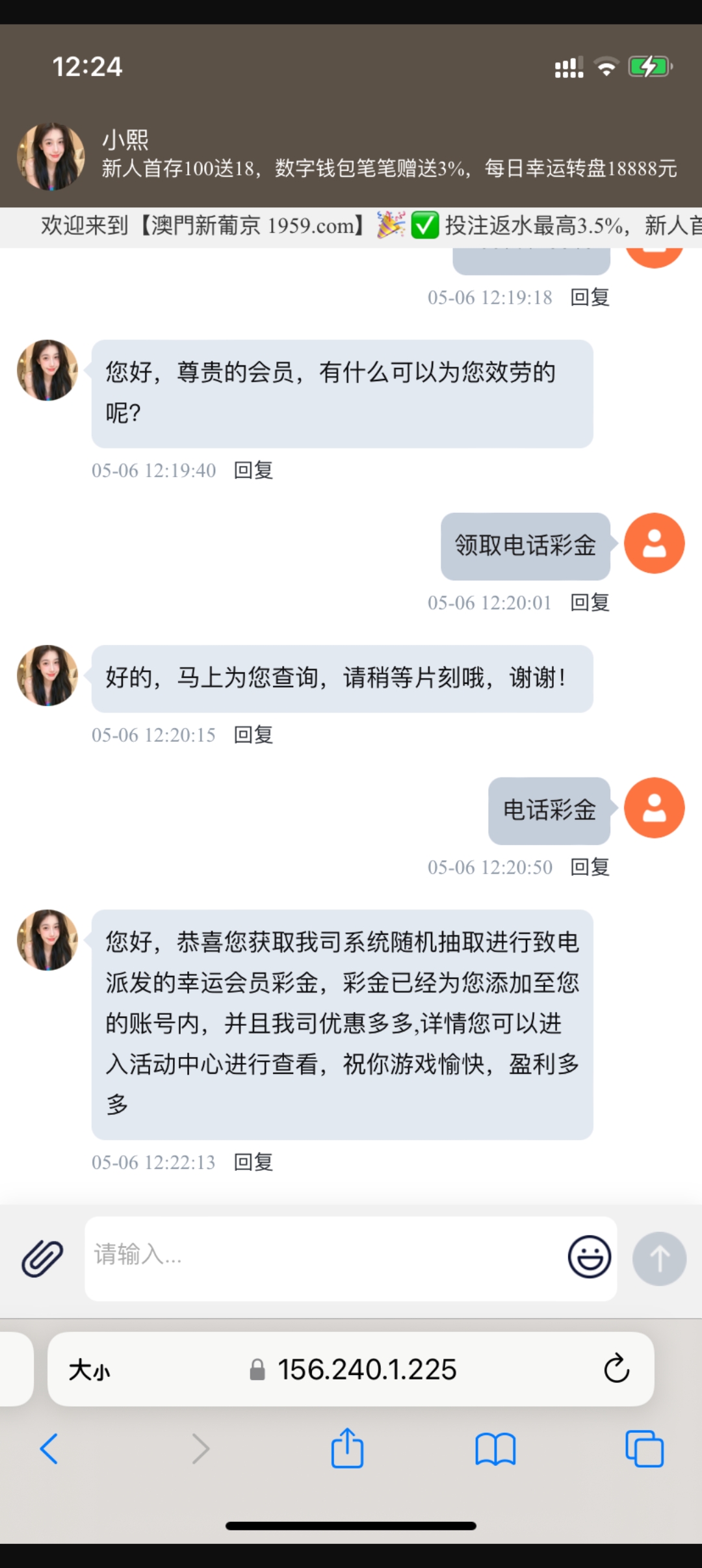Open the emoji picker
This screenshot has height=1568, width=702.
tap(589, 1257)
